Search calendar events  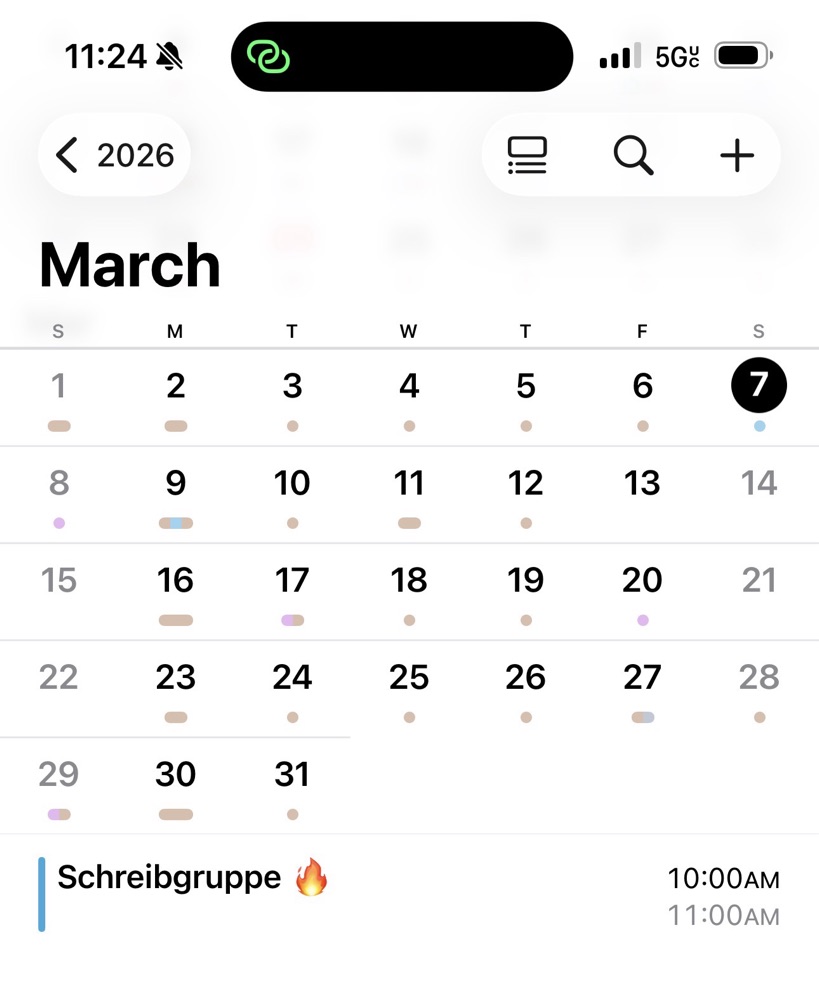(633, 156)
